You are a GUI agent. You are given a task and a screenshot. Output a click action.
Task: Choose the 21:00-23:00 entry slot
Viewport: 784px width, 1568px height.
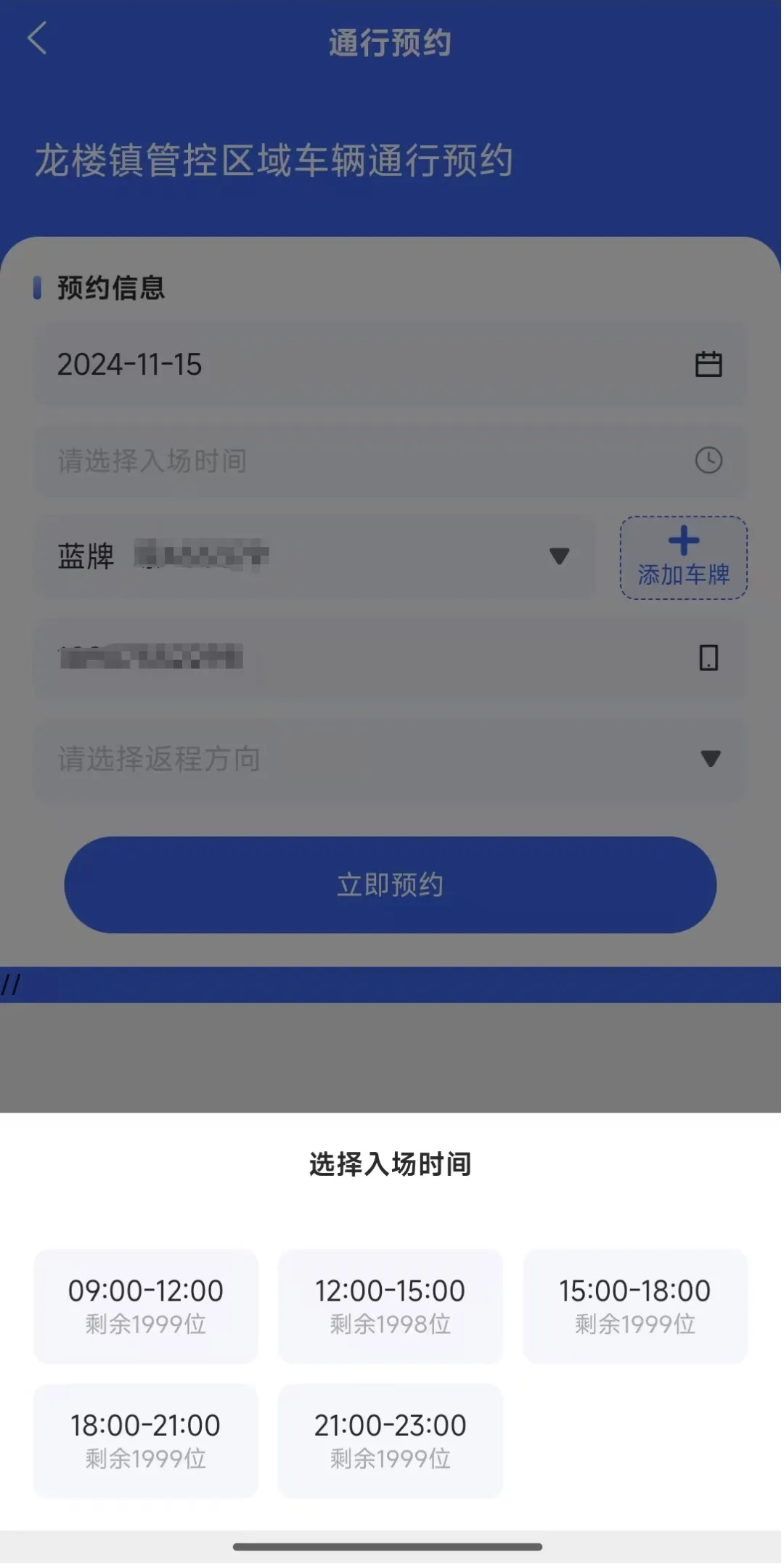pos(390,1439)
